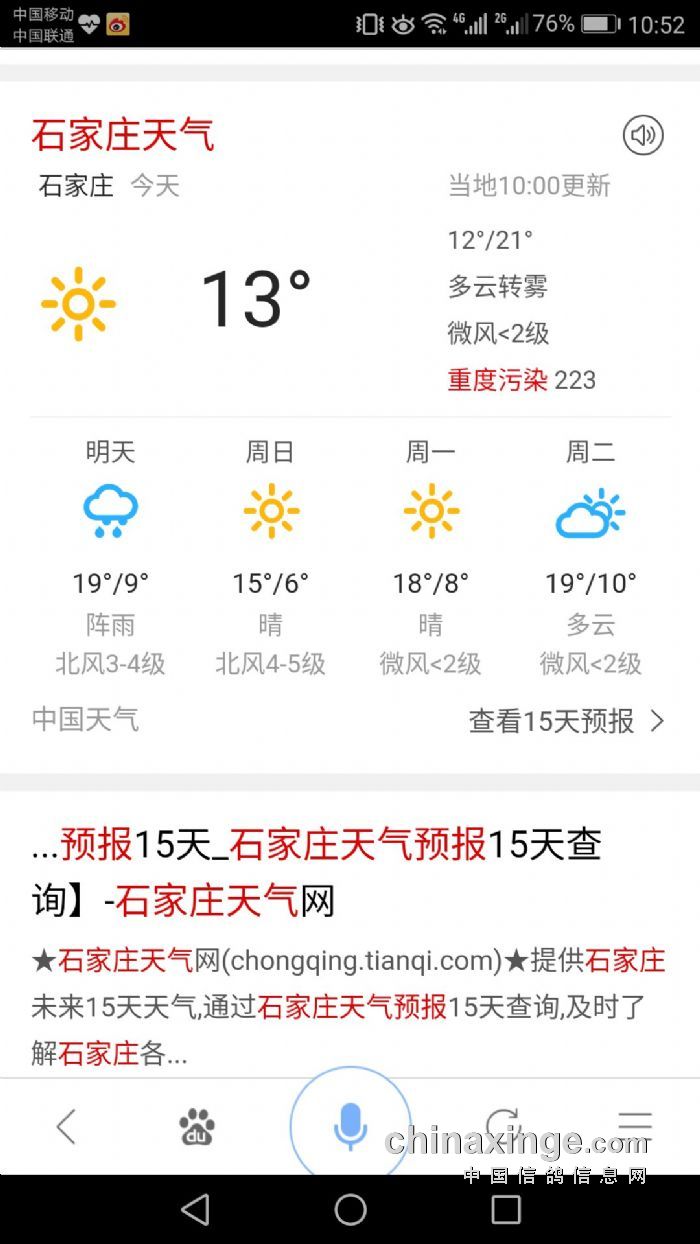
Task: View the 15-day forecast (查看15天预报)
Action: tap(566, 721)
